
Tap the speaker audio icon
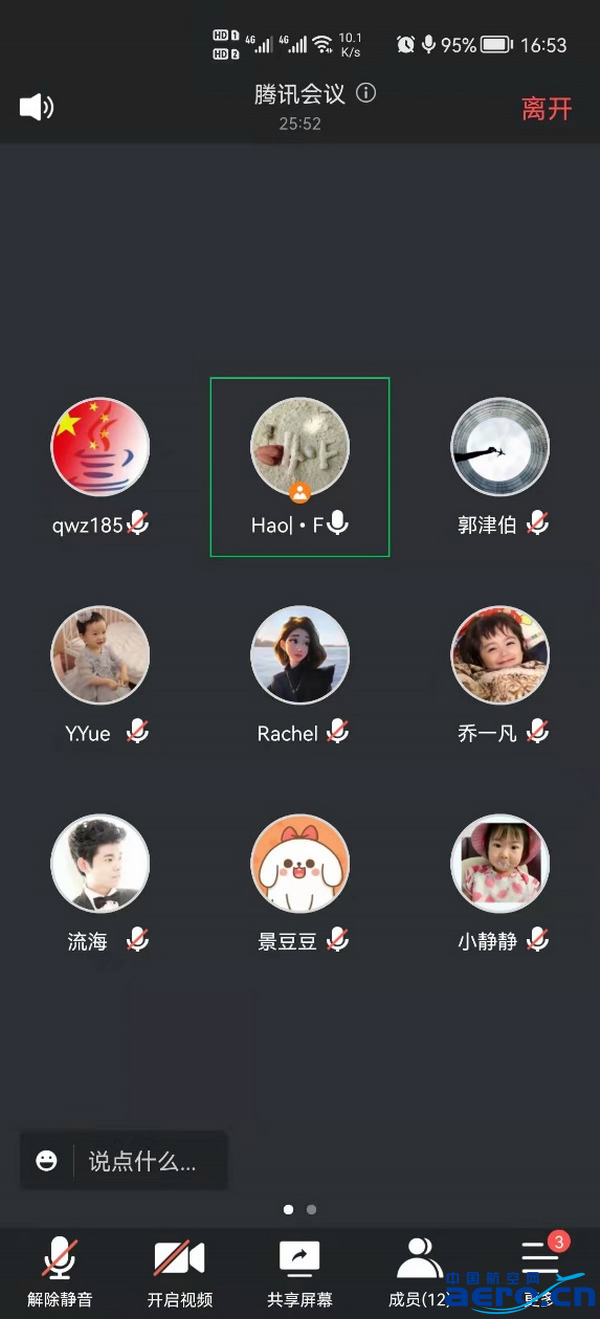[36, 107]
